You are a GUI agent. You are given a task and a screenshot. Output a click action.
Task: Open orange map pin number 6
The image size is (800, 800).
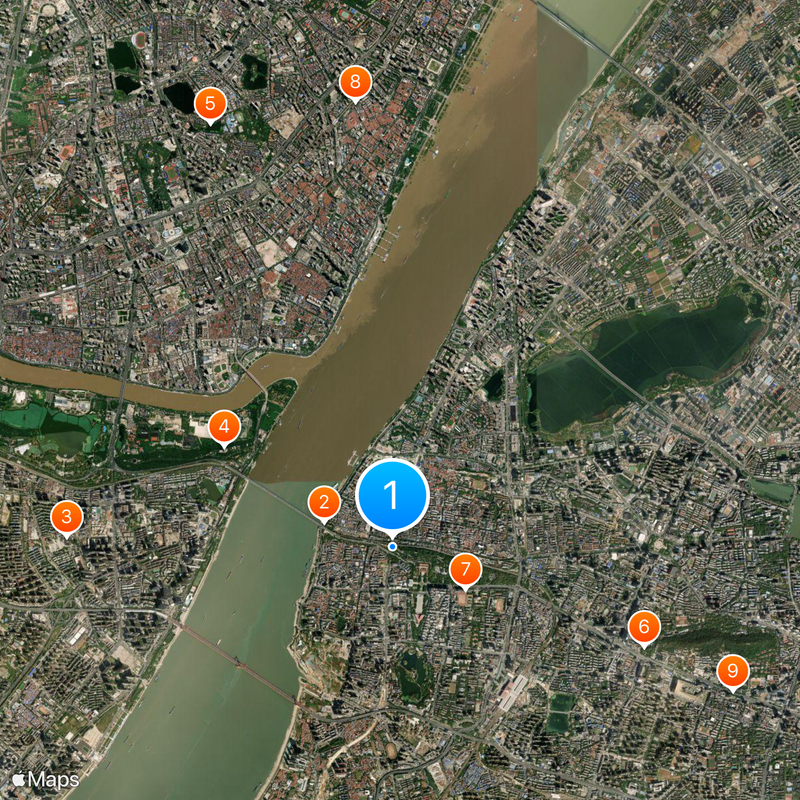tap(644, 627)
